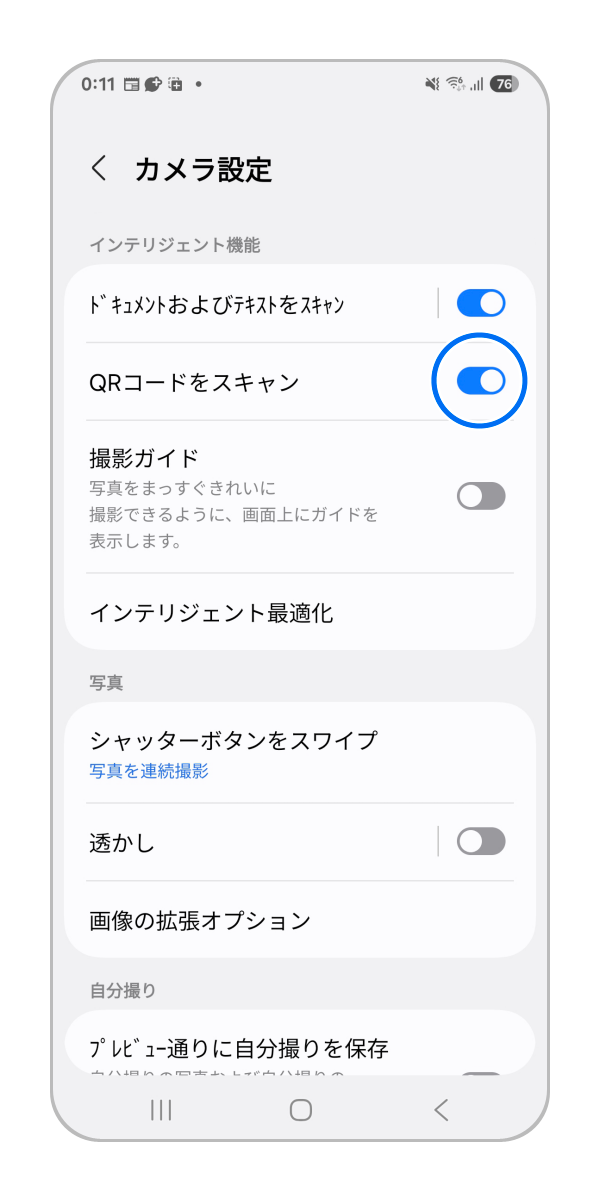
Task: Turn off ドキュメントおよびテキストをスキャン switch
Action: pos(481,303)
